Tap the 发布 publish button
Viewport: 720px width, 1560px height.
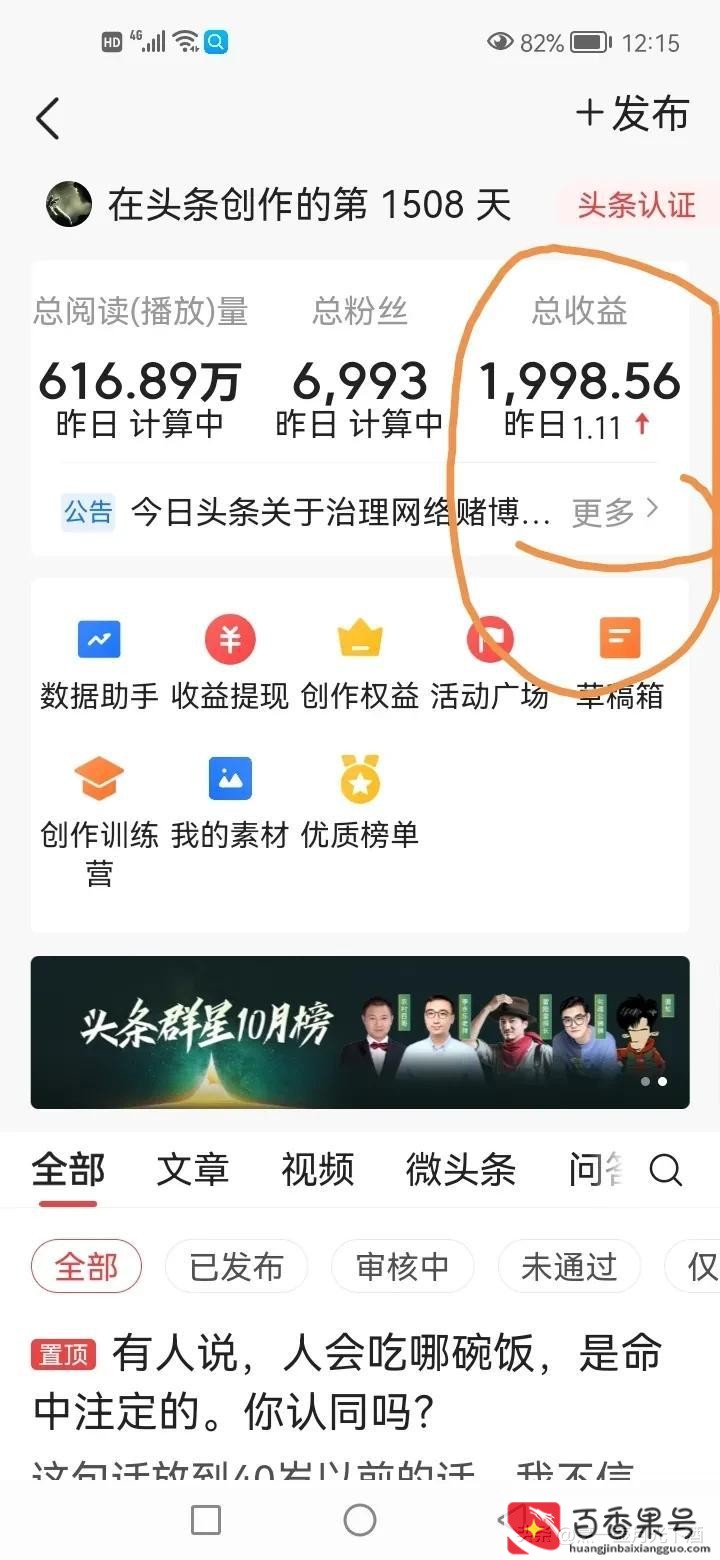[x=633, y=114]
